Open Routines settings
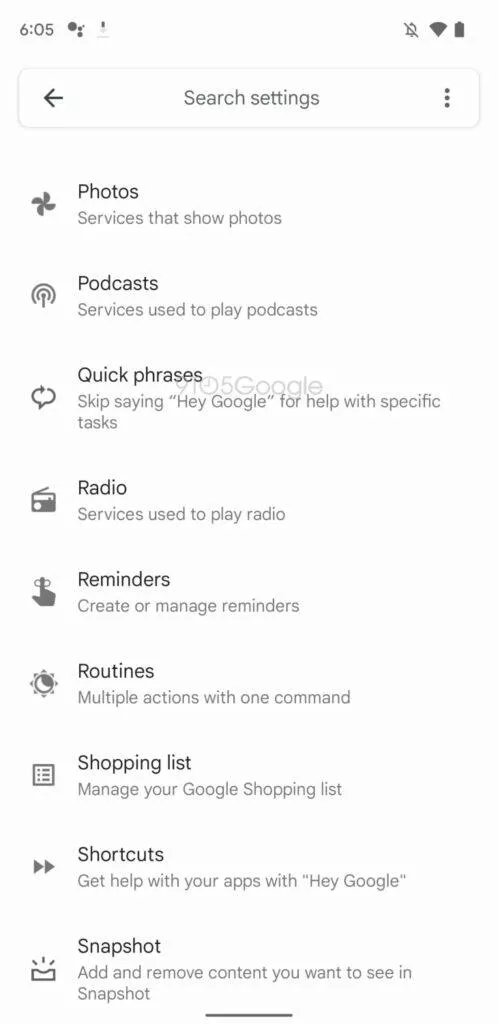Viewport: 498px width, 1024px height. [x=249, y=684]
